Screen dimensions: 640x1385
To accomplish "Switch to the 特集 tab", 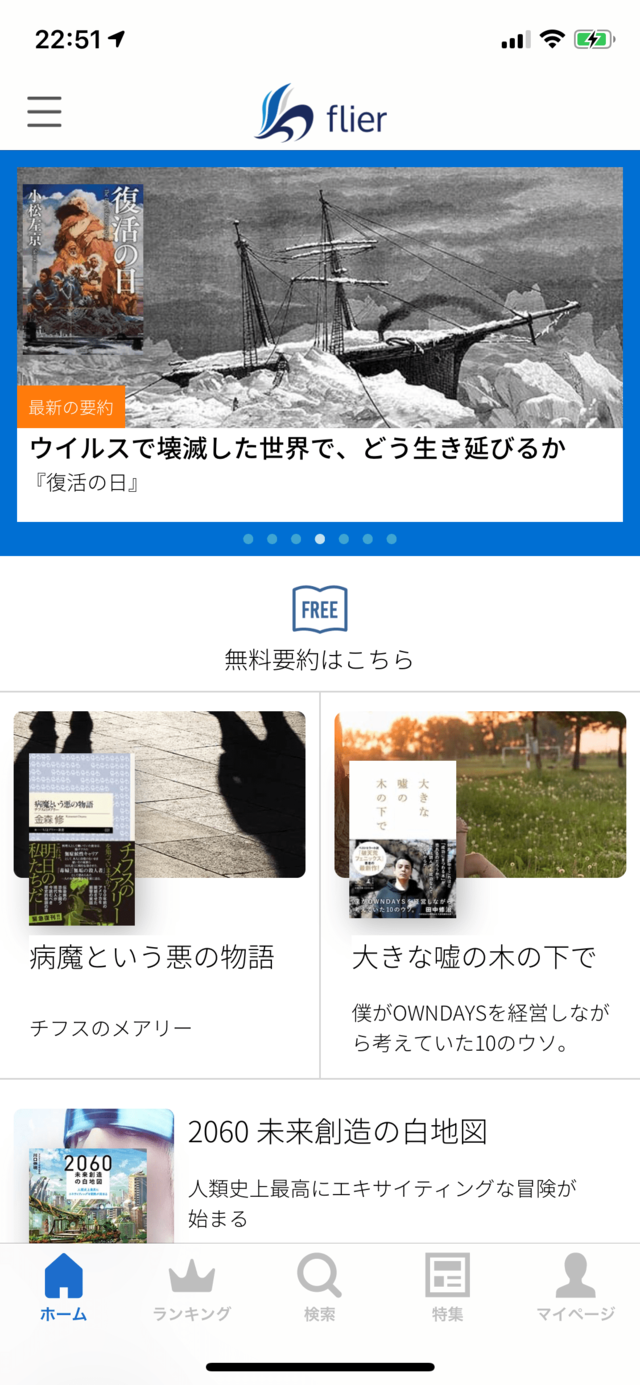I will click(x=447, y=1290).
